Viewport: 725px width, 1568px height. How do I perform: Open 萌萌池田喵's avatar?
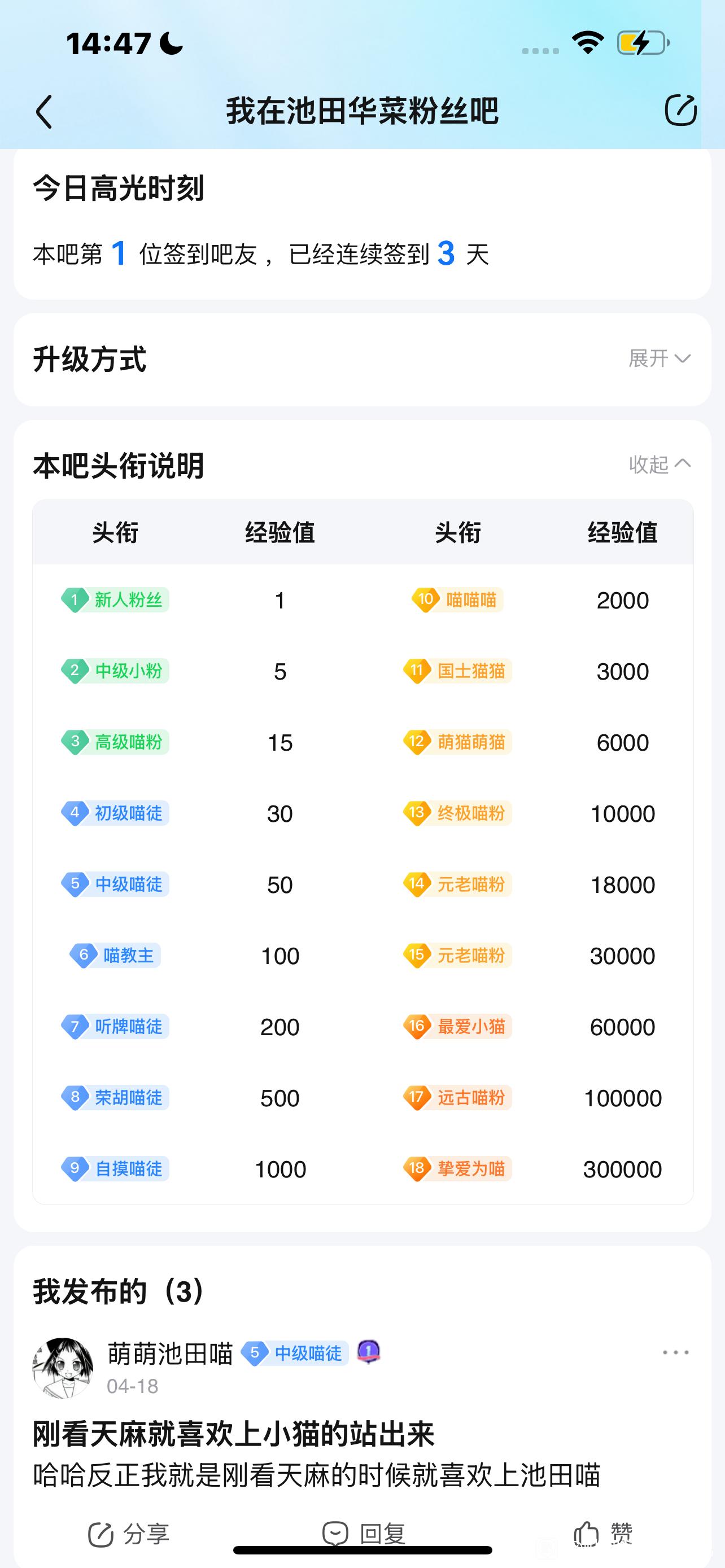63,1368
